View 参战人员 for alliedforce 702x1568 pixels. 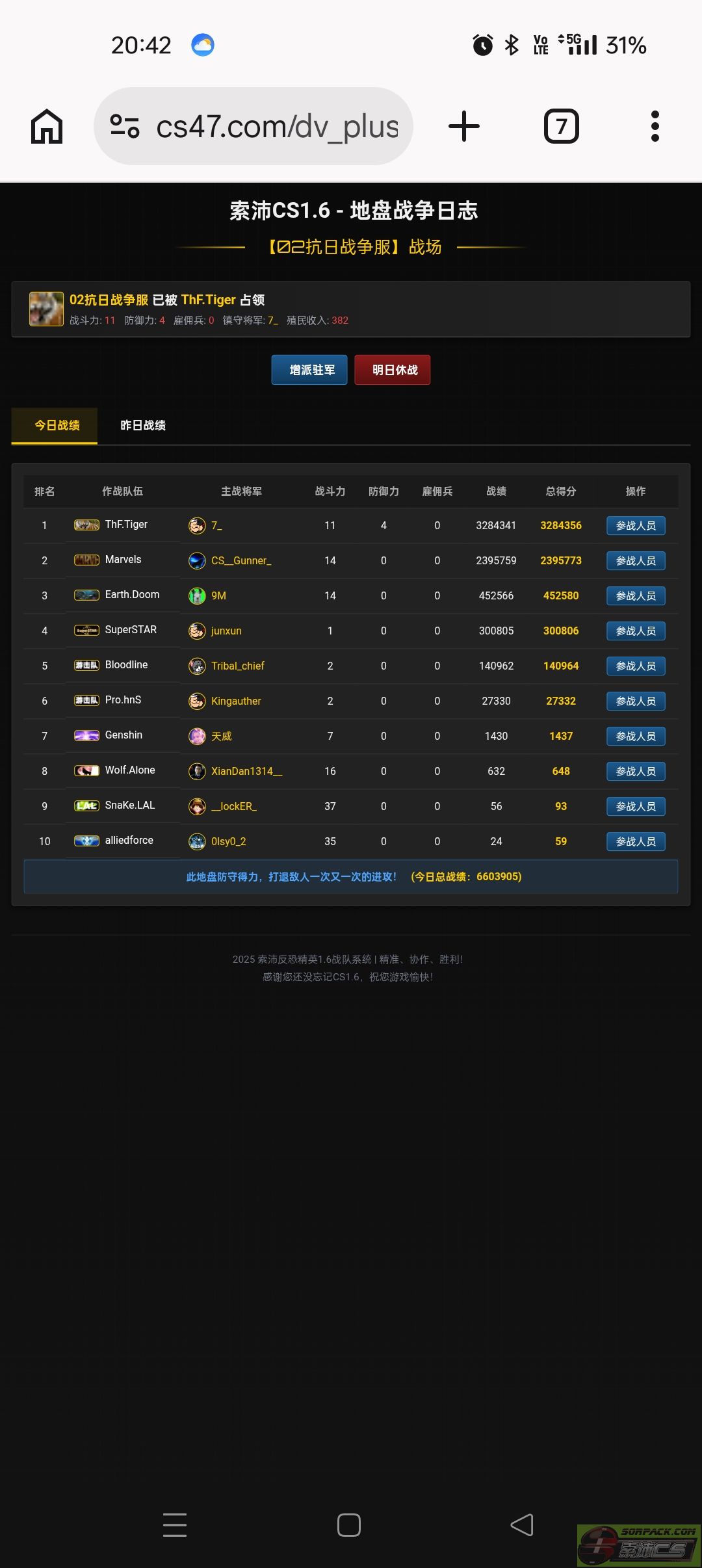coord(635,841)
